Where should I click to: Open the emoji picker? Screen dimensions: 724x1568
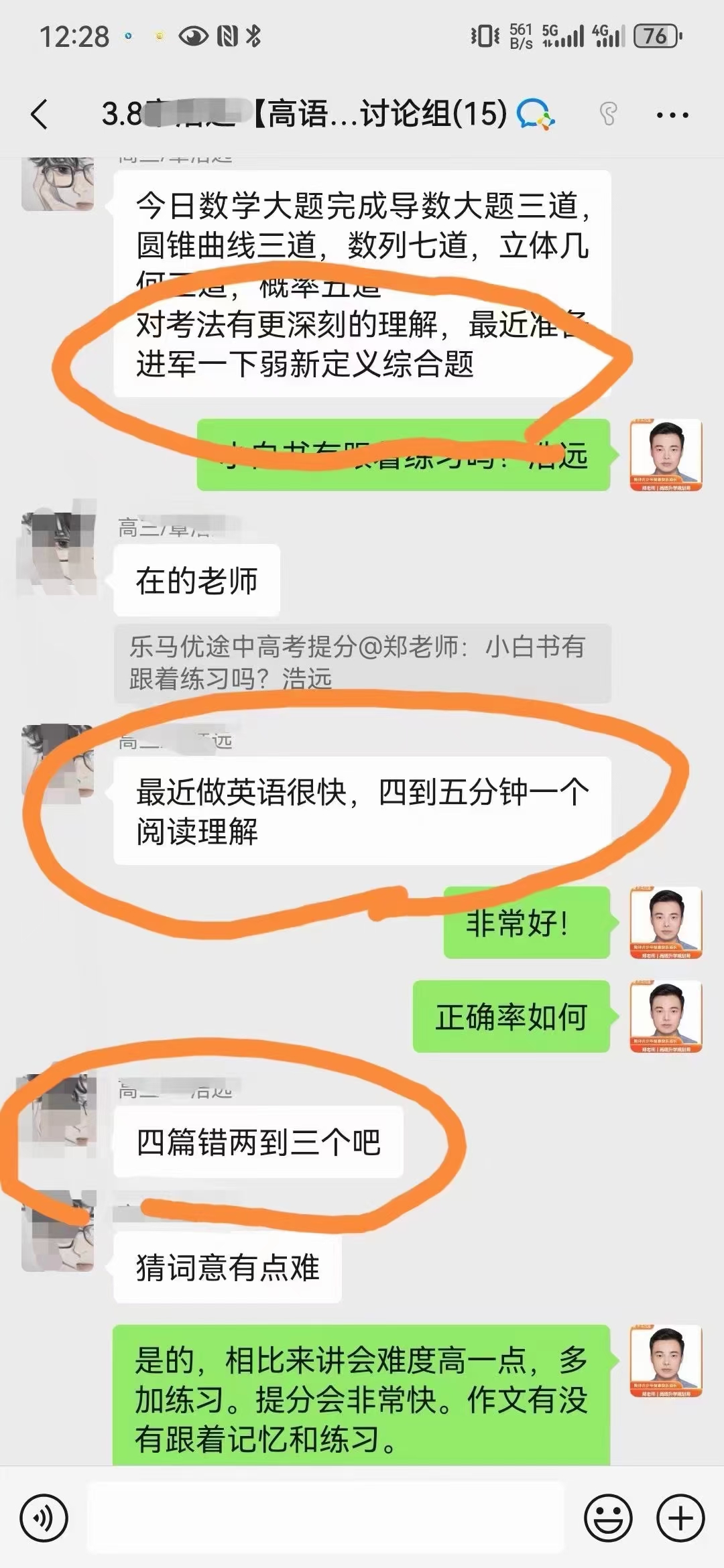coord(608,1518)
